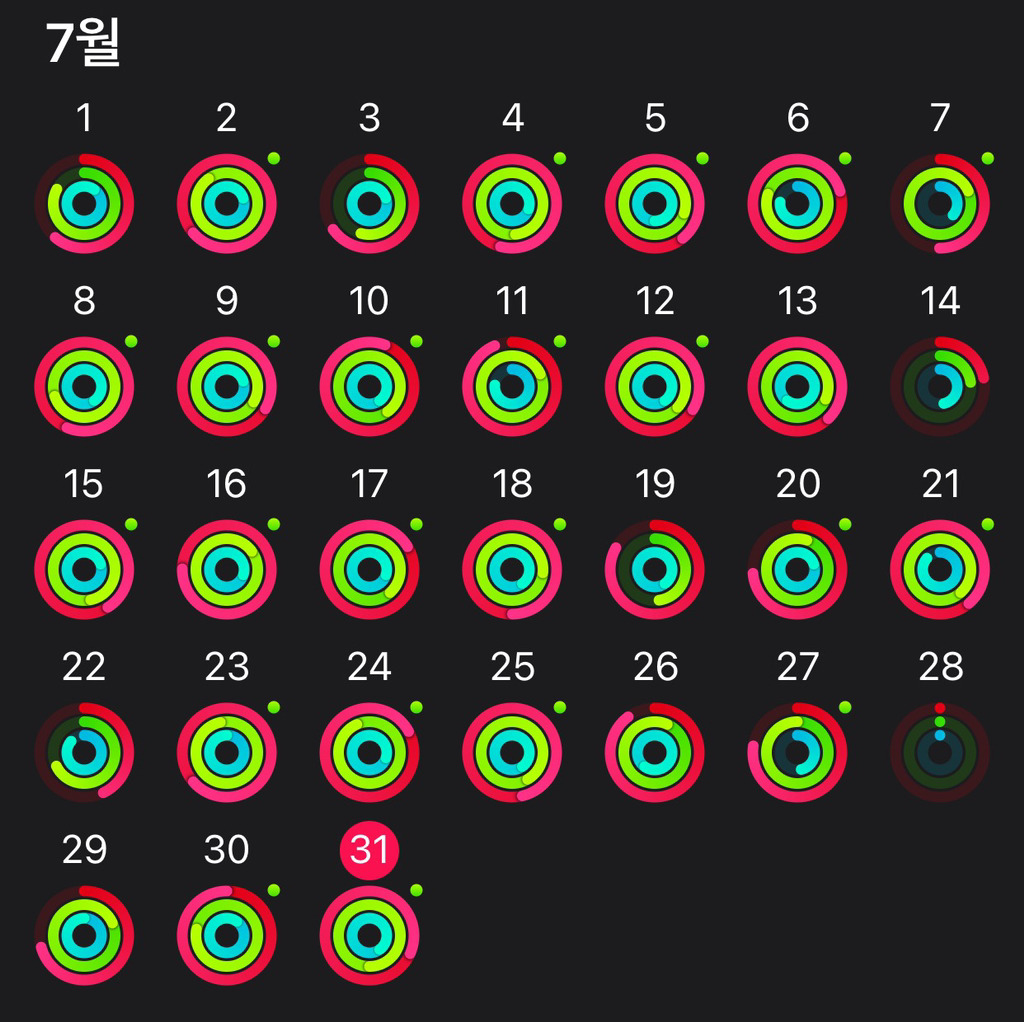Open activity rings for July 1

click(x=84, y=204)
